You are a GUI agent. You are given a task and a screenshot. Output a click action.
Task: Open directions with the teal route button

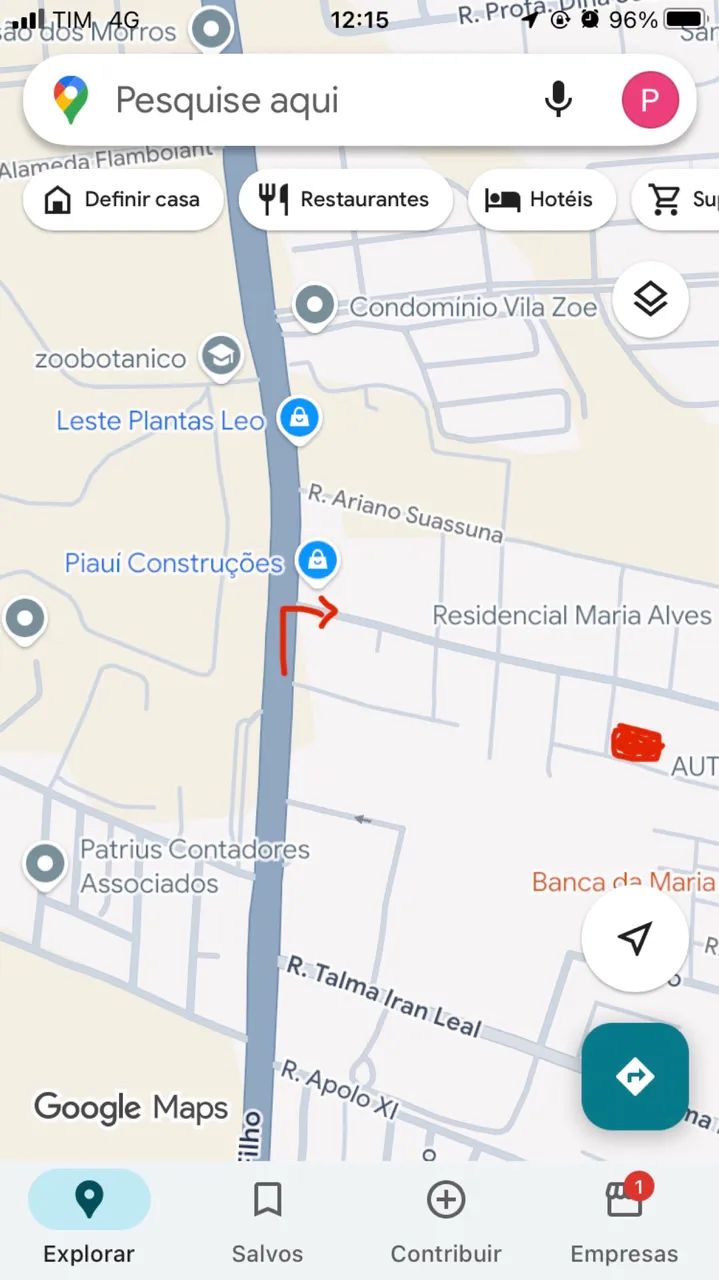pyautogui.click(x=635, y=1076)
